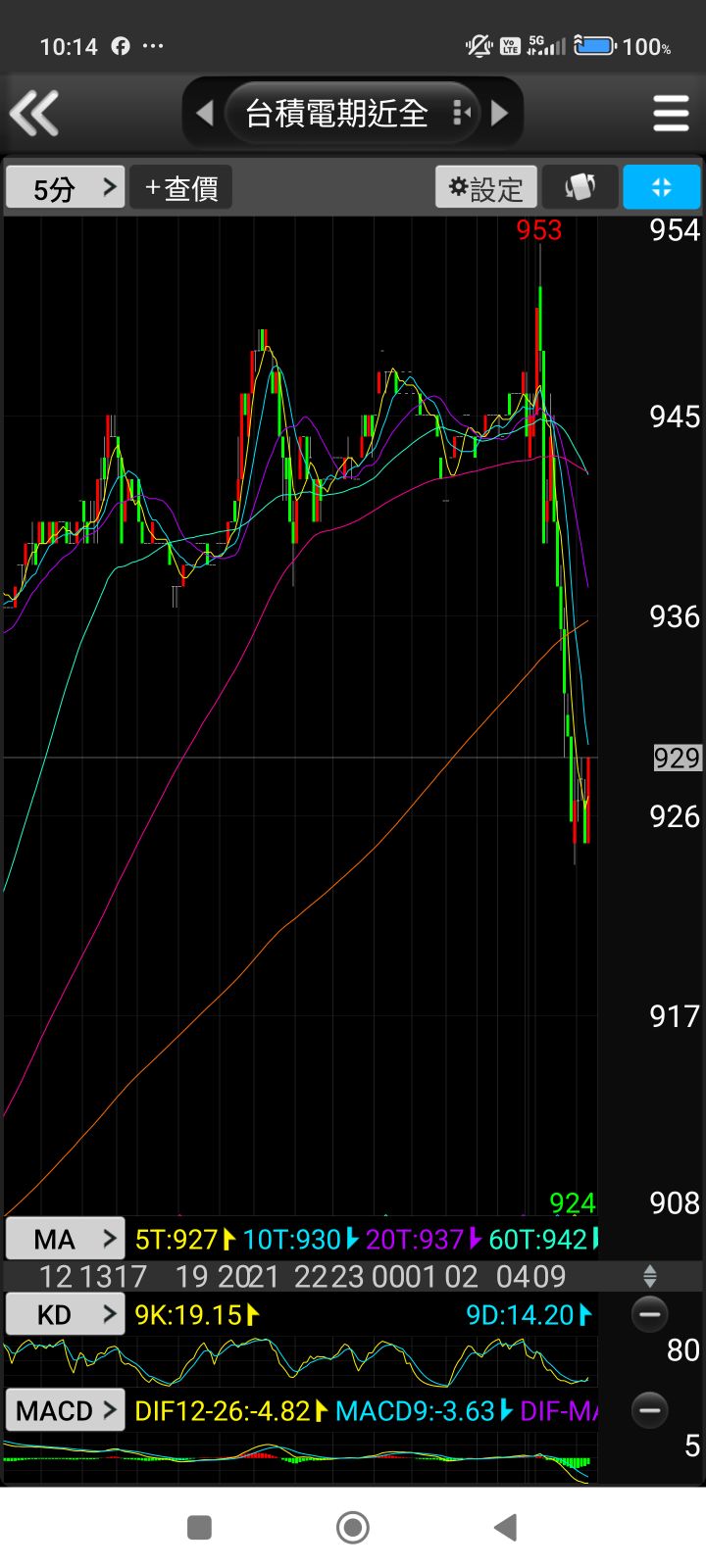Open chart 設定 settings
The height and width of the screenshot is (1568, 706).
click(486, 187)
